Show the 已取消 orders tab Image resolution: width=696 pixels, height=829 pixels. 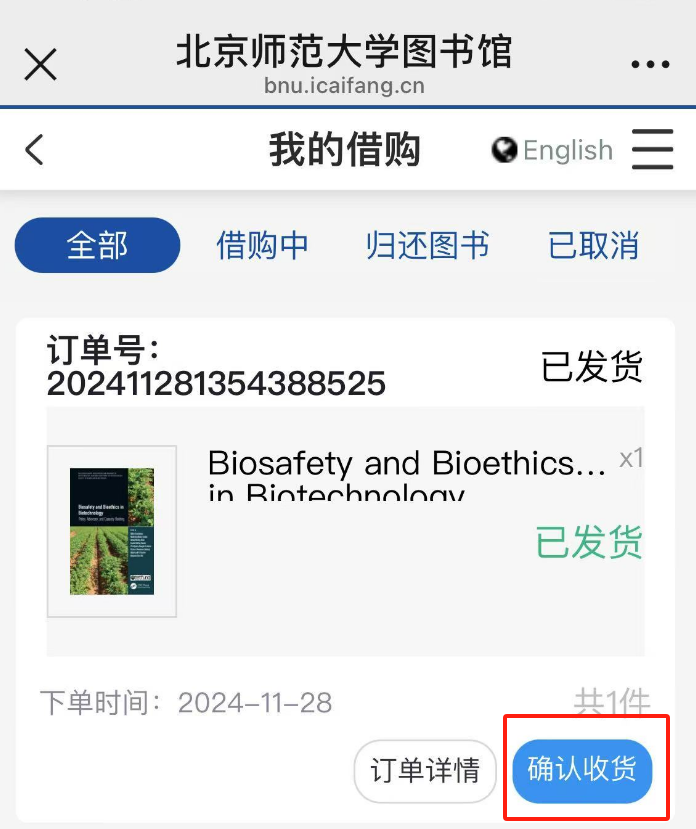click(x=593, y=245)
